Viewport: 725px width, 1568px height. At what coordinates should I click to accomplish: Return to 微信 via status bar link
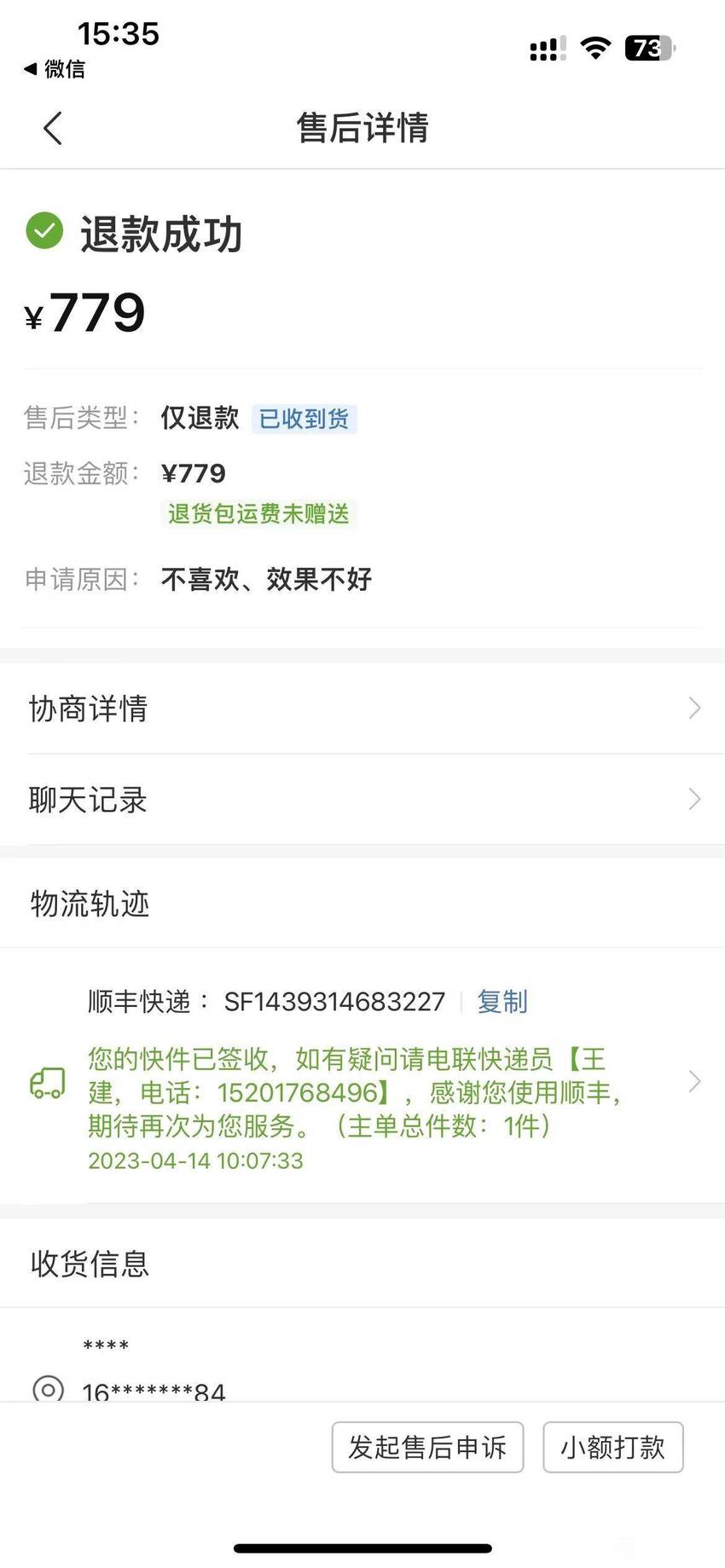coord(55,69)
